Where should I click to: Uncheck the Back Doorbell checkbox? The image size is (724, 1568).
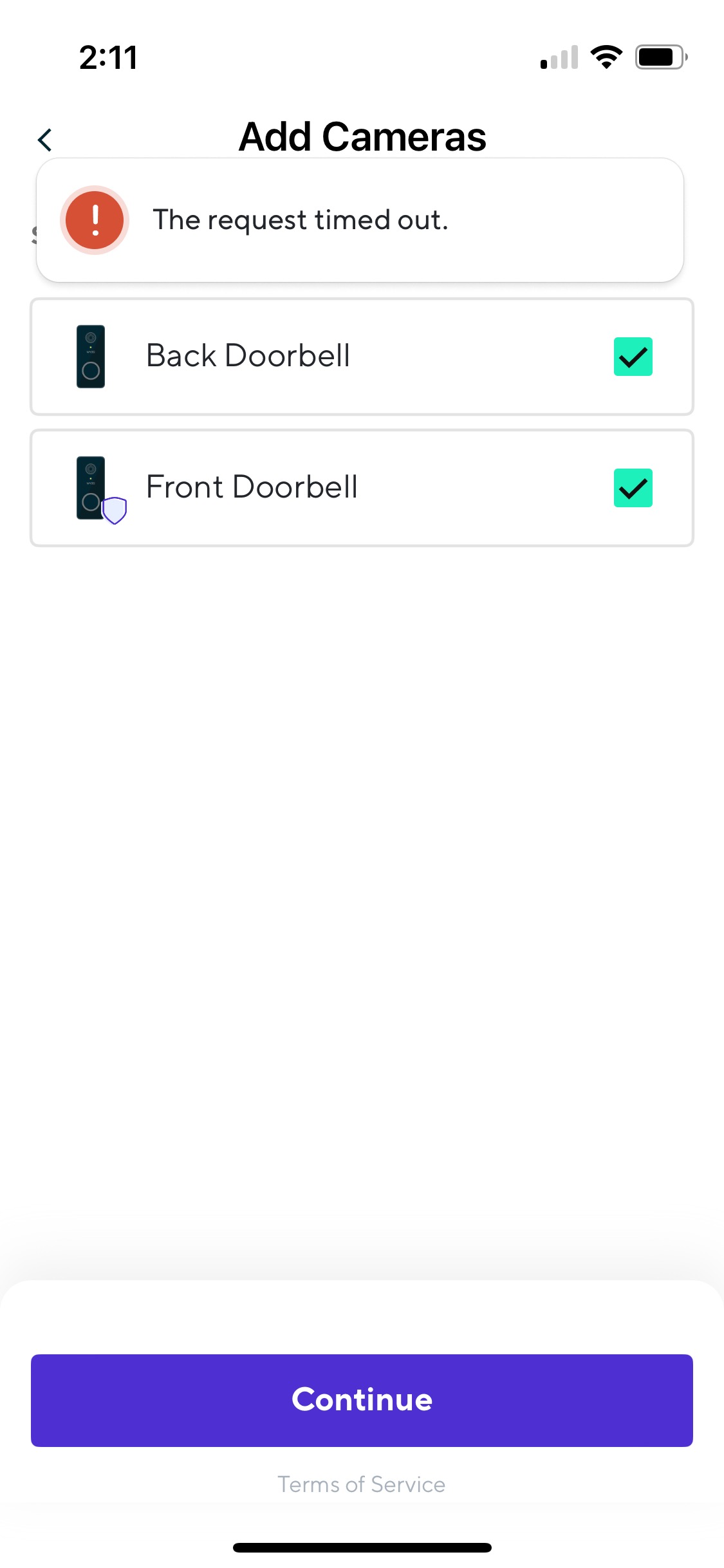(633, 357)
